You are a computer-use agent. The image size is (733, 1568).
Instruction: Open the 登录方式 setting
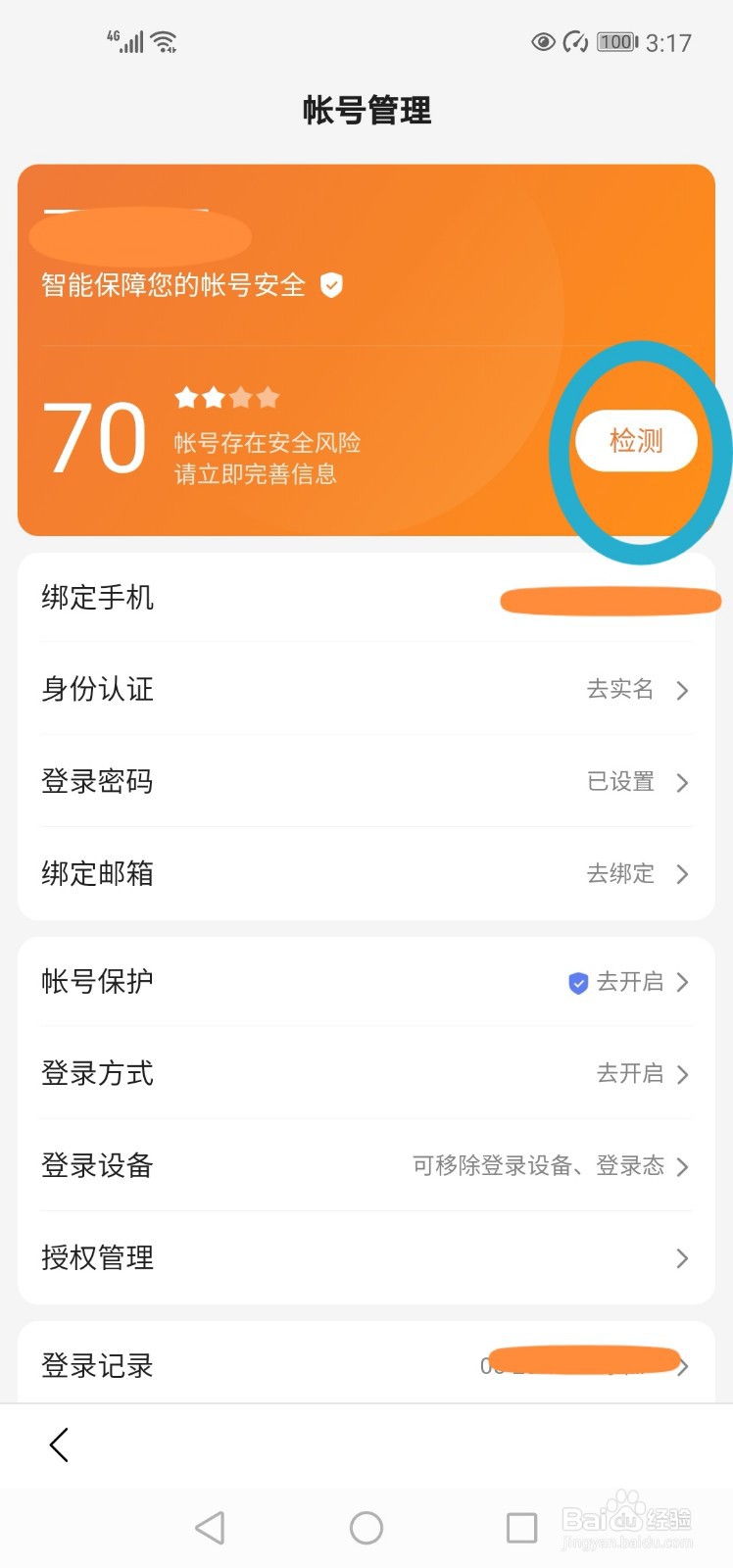(x=366, y=1073)
